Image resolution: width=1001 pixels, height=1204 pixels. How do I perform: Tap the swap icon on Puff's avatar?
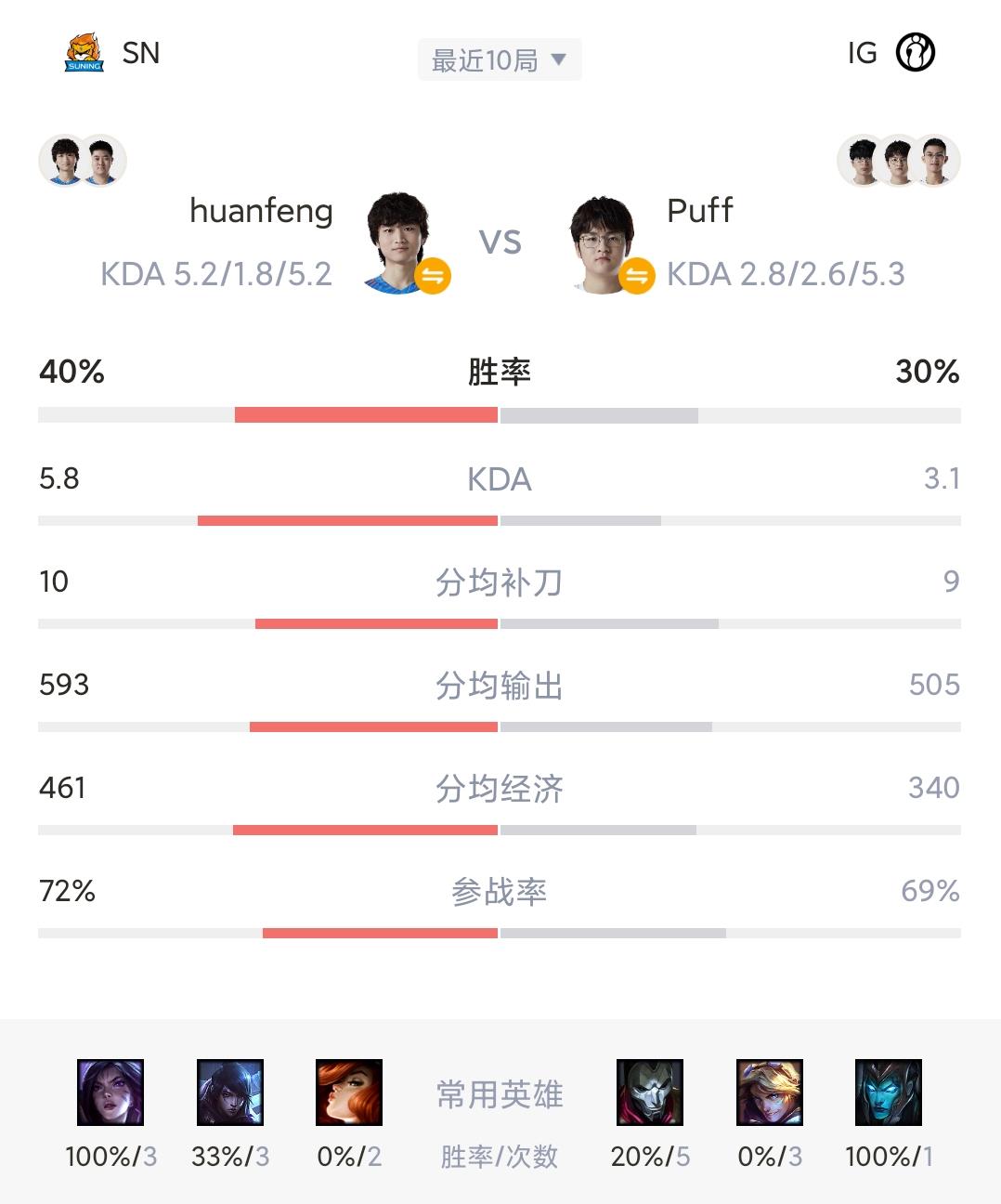[636, 276]
